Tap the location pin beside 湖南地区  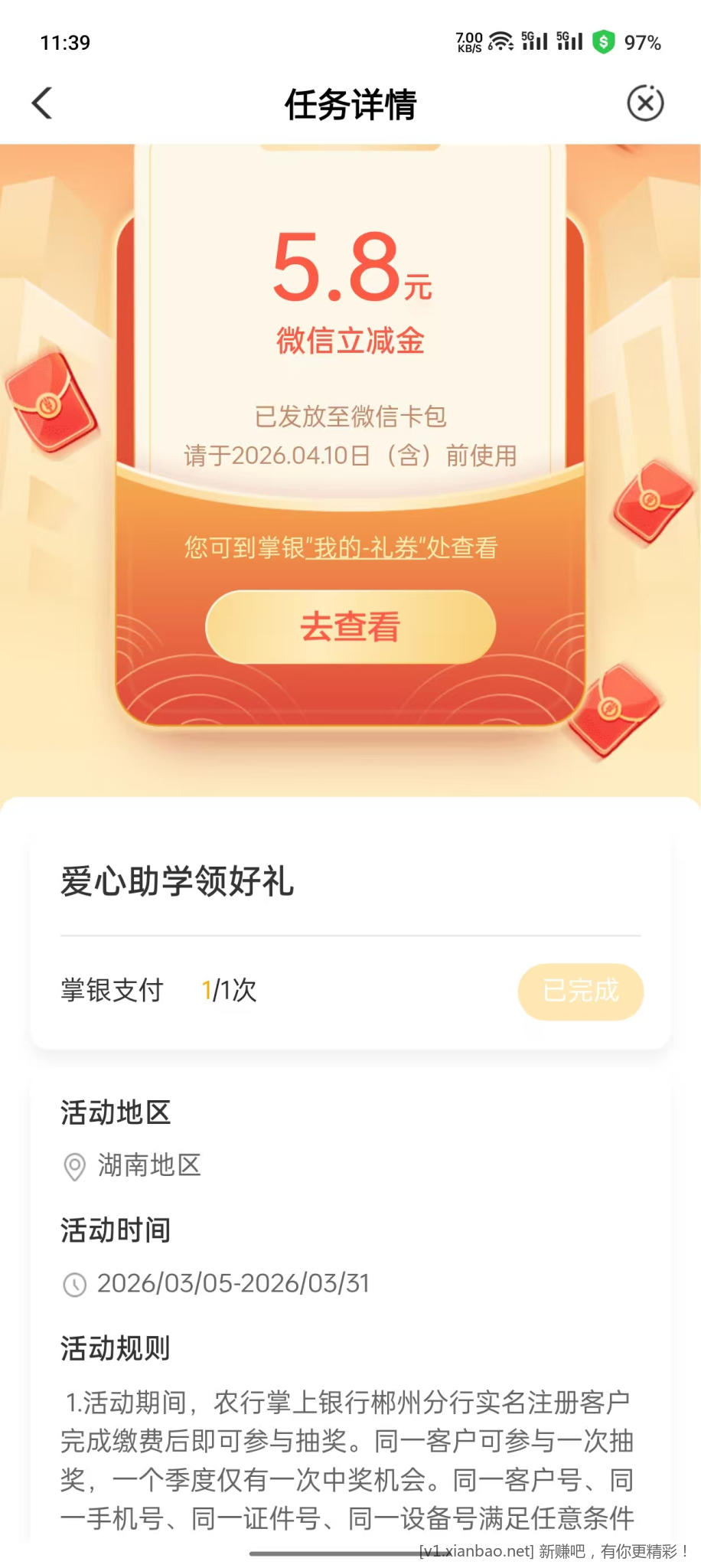click(73, 1167)
